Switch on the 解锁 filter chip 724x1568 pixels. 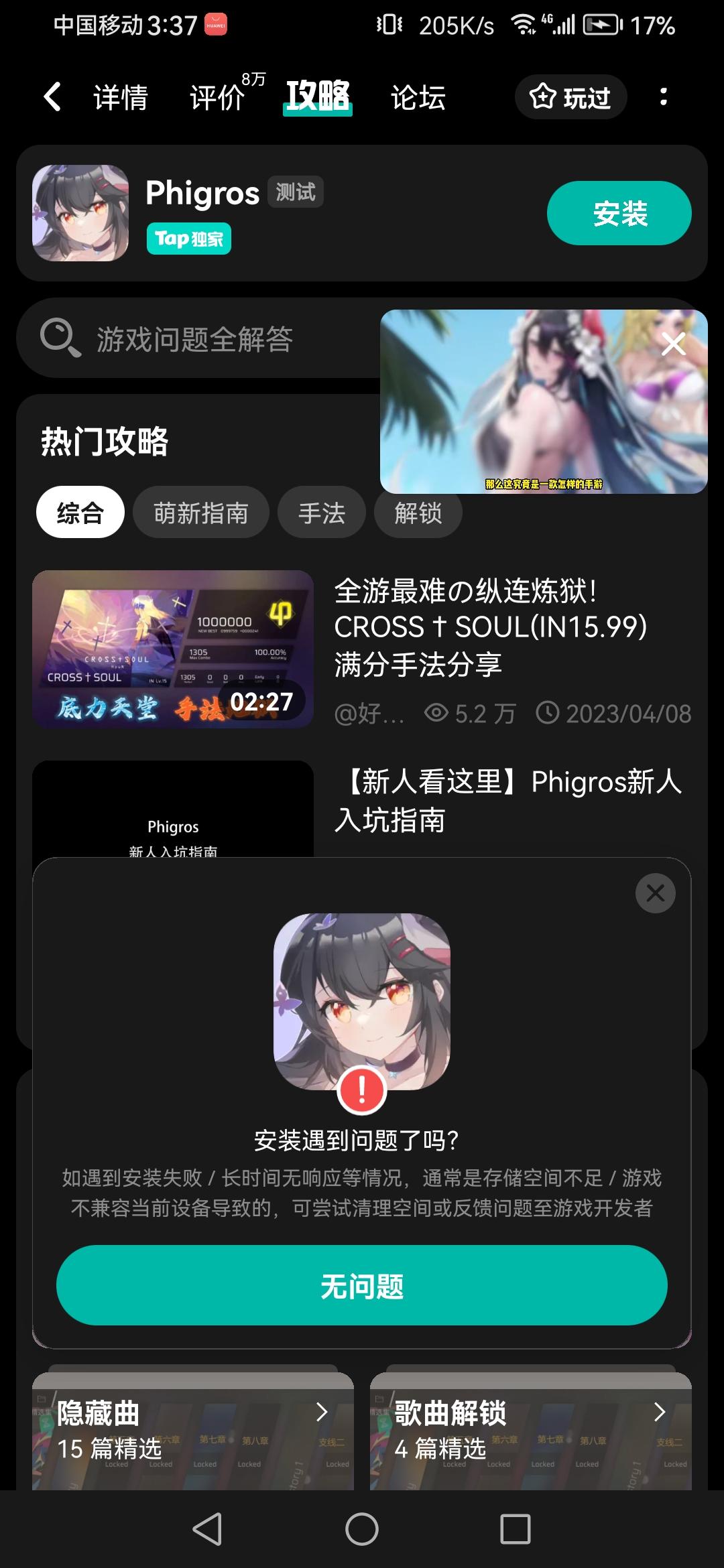pos(418,511)
